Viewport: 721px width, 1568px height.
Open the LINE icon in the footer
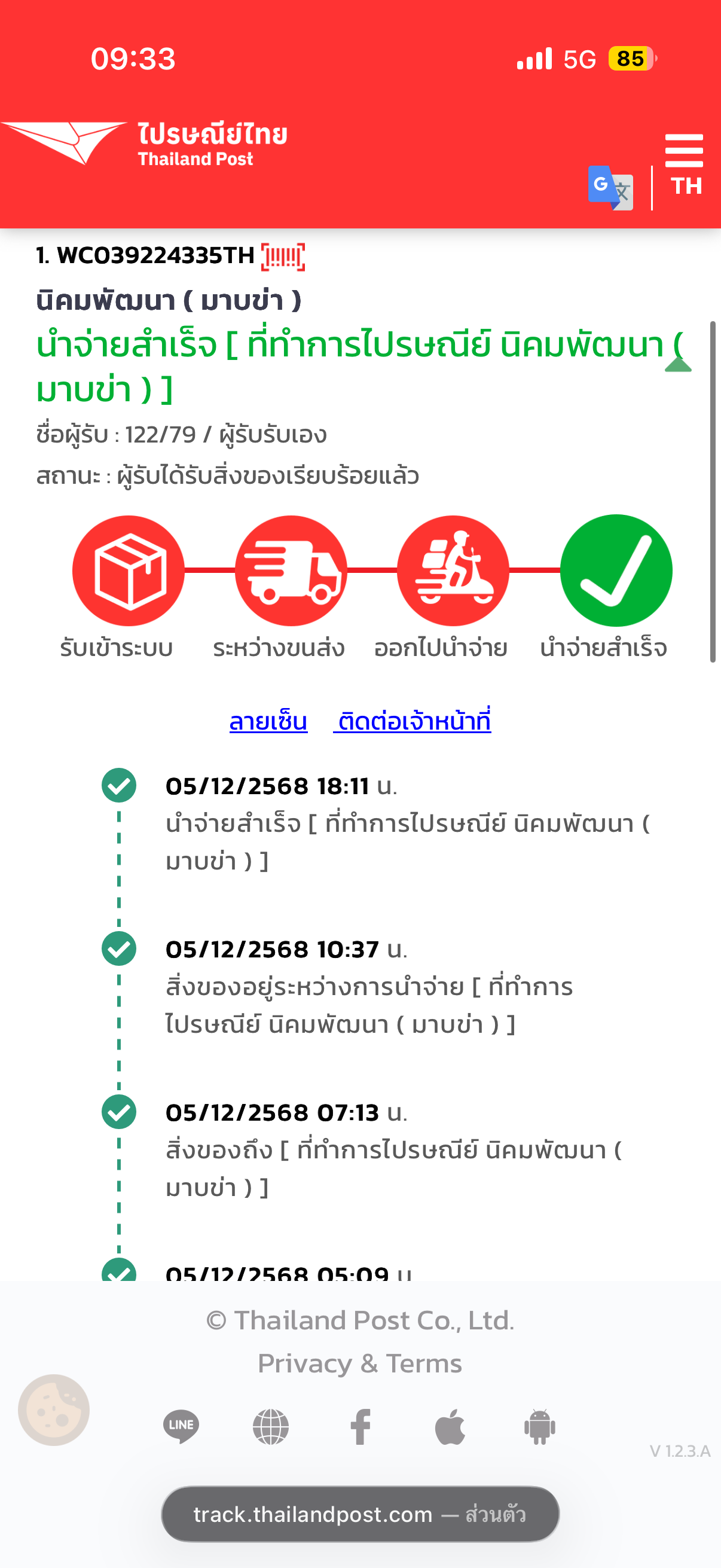click(x=181, y=1426)
